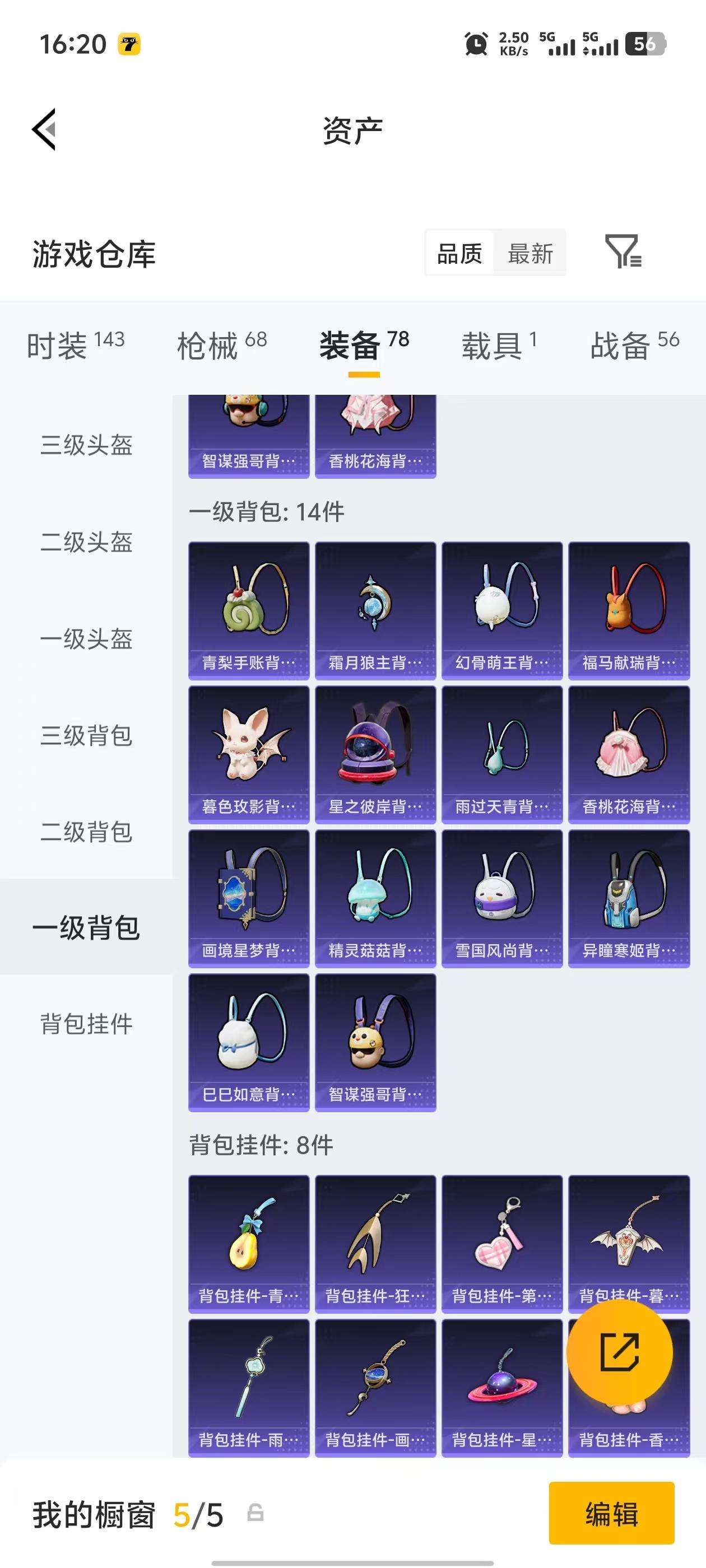Switch to the 枪械 tab
This screenshot has width=706, height=1568.
(222, 345)
